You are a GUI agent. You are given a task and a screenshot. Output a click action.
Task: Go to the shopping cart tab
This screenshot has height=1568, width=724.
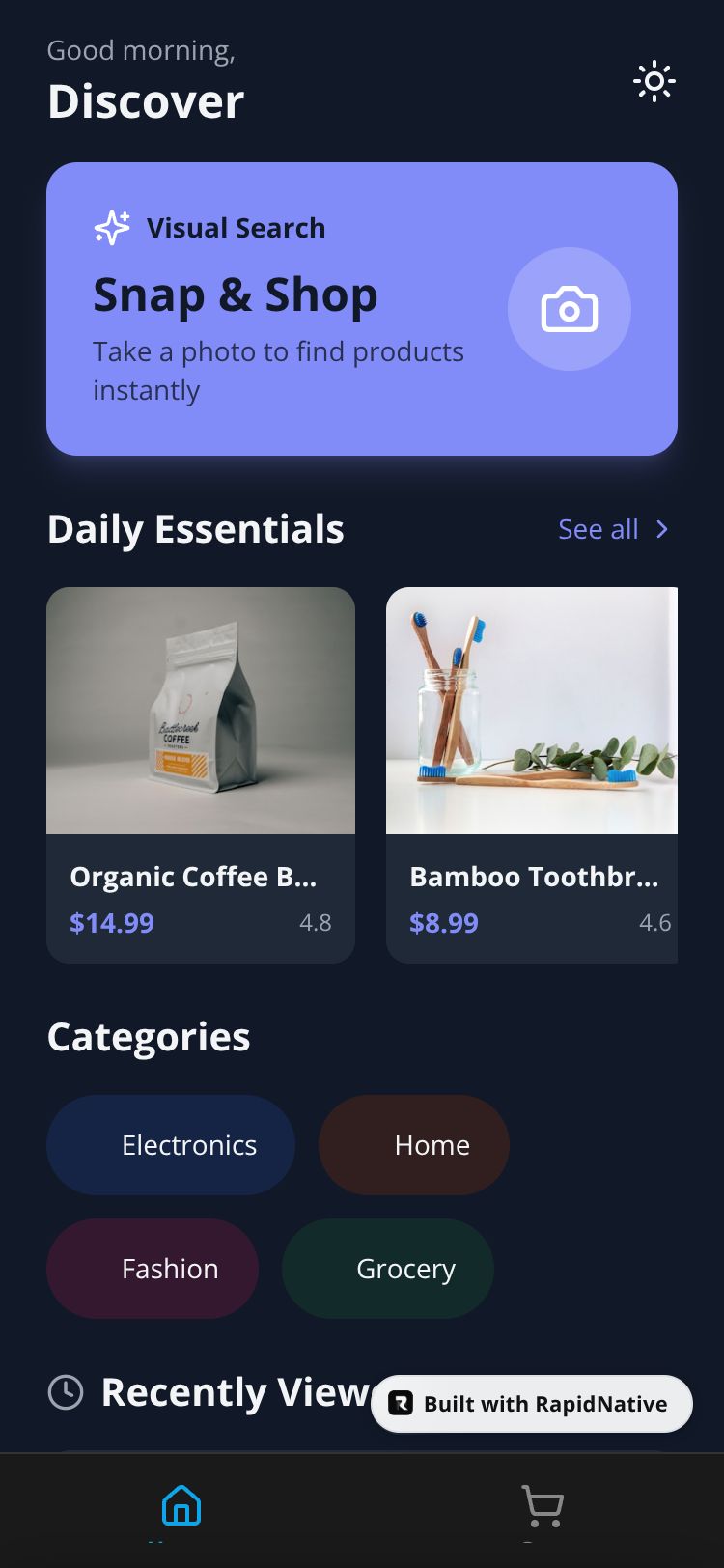[x=542, y=1506]
